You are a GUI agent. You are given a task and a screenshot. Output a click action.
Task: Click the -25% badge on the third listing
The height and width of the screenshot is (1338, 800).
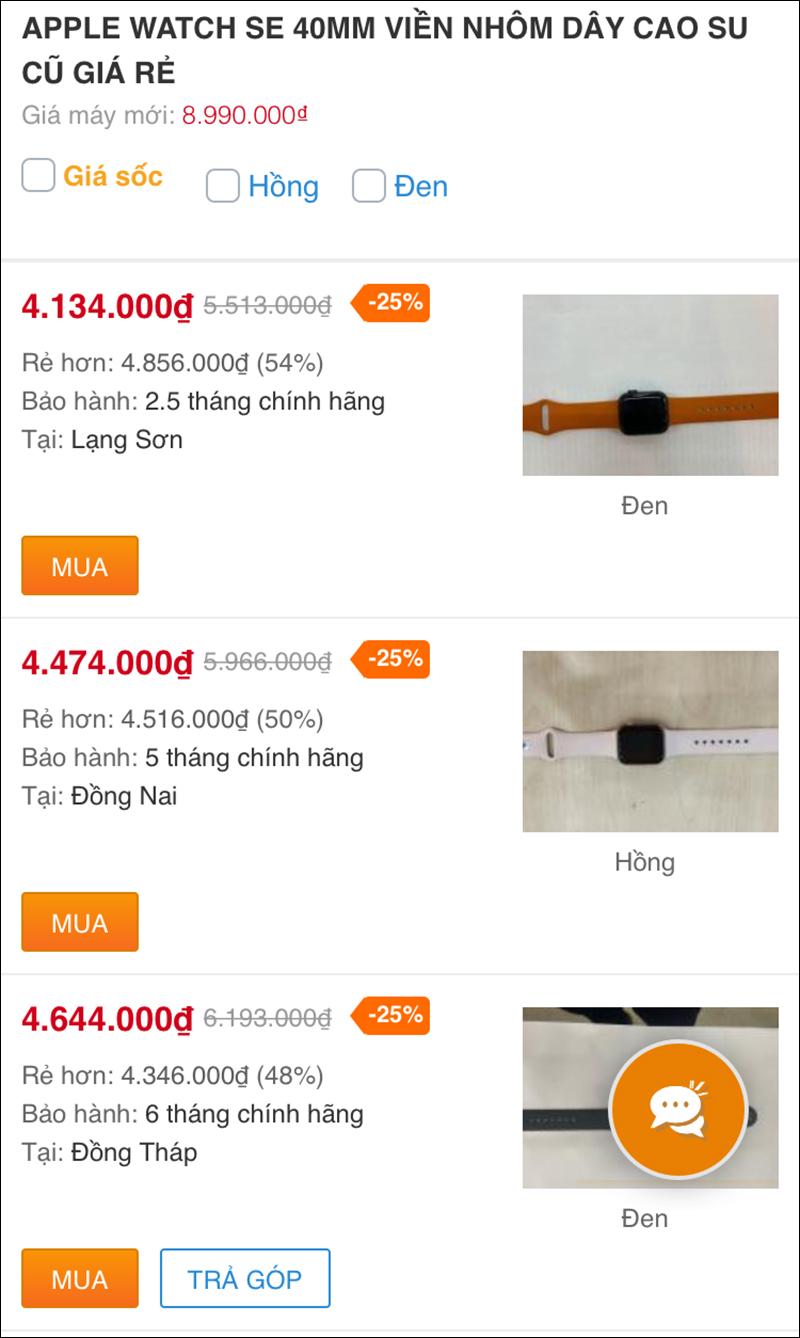coord(390,1015)
